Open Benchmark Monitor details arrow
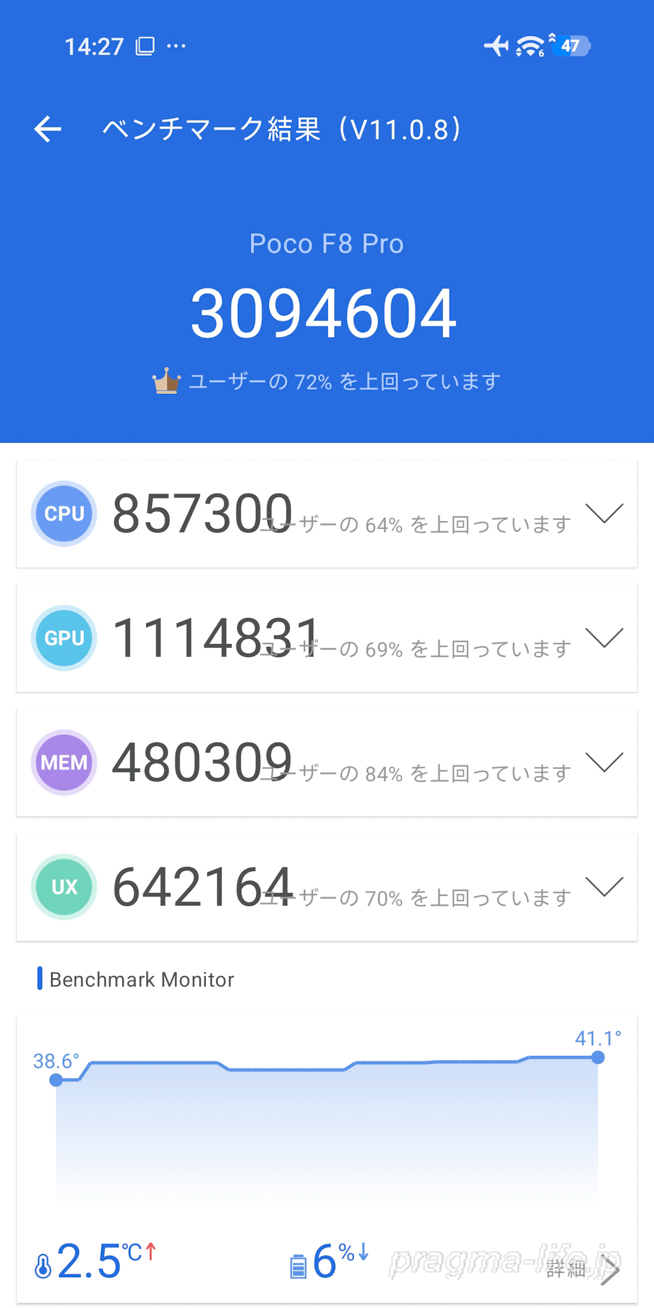This screenshot has width=654, height=1308. click(x=609, y=1270)
